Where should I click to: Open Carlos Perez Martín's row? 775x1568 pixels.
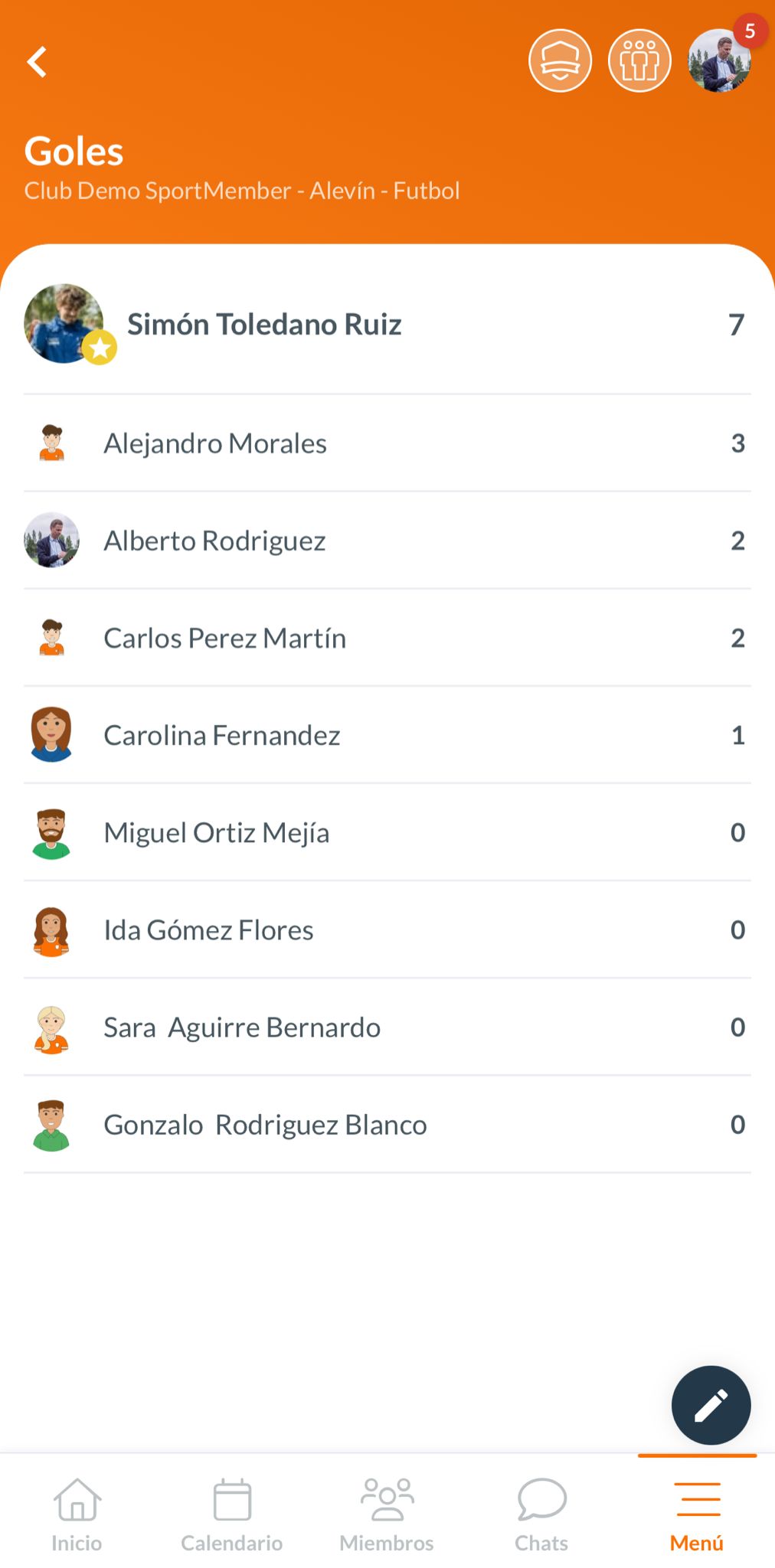[x=387, y=638]
